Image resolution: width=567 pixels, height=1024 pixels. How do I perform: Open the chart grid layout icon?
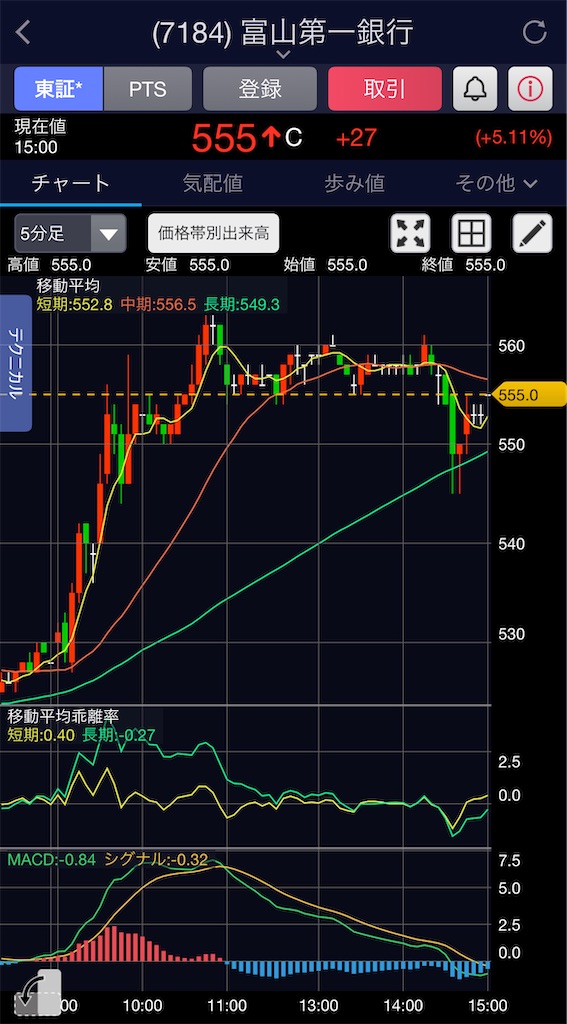471,233
